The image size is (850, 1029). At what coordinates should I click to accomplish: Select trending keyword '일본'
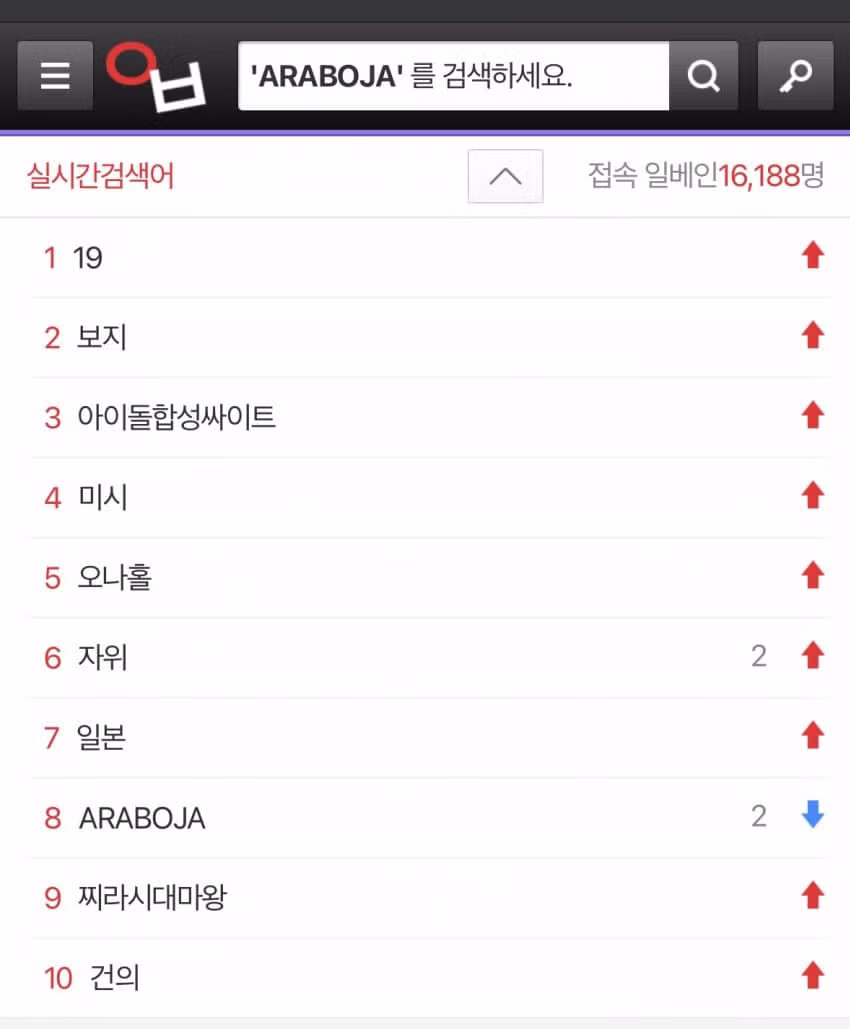click(101, 737)
